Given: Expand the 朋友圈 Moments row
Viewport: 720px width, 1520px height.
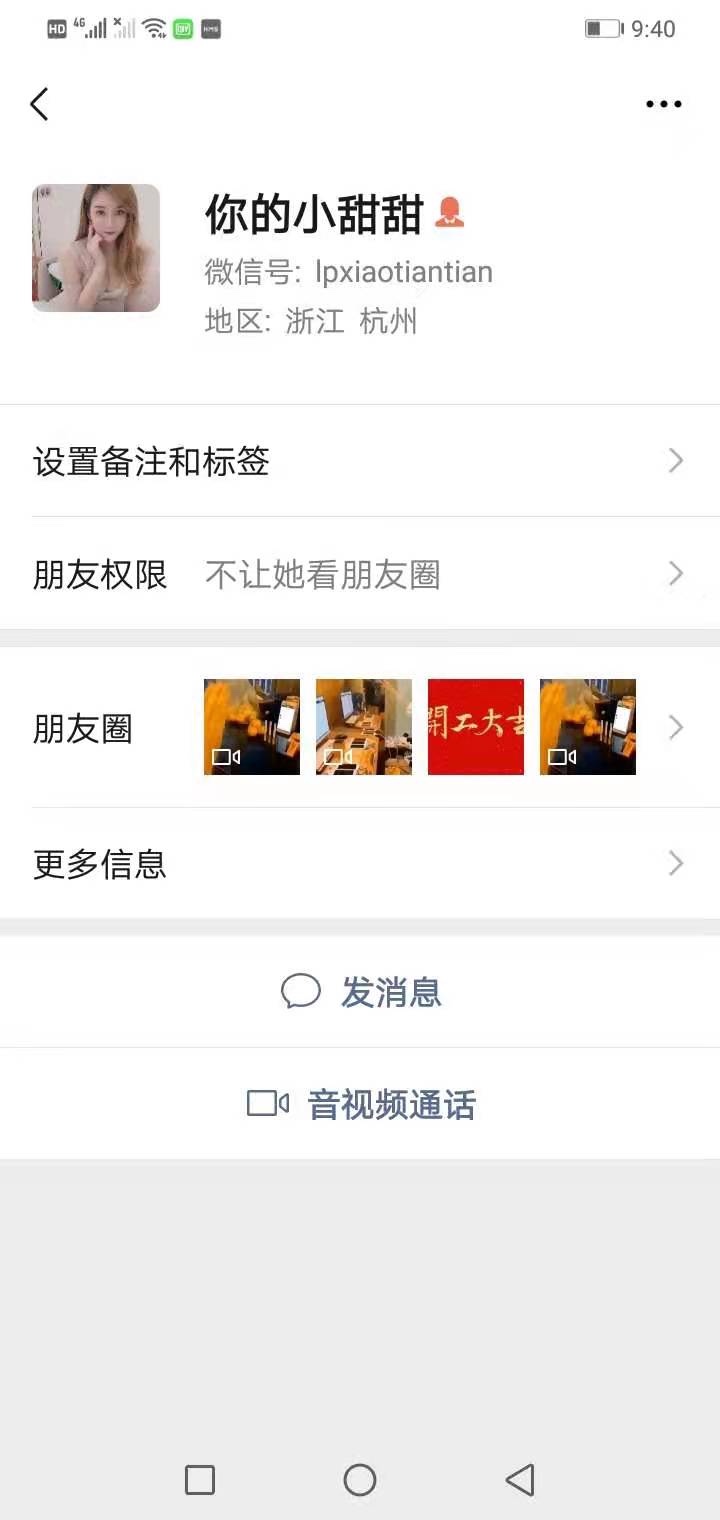Looking at the screenshot, I should (x=676, y=727).
